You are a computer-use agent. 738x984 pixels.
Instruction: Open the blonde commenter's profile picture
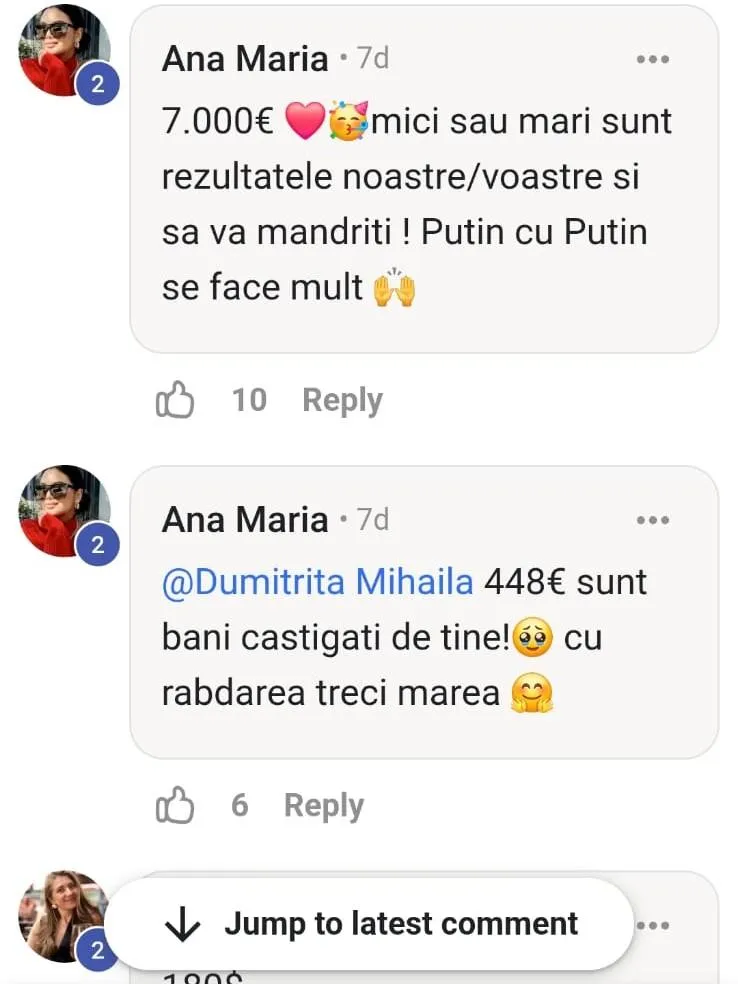tap(65, 916)
